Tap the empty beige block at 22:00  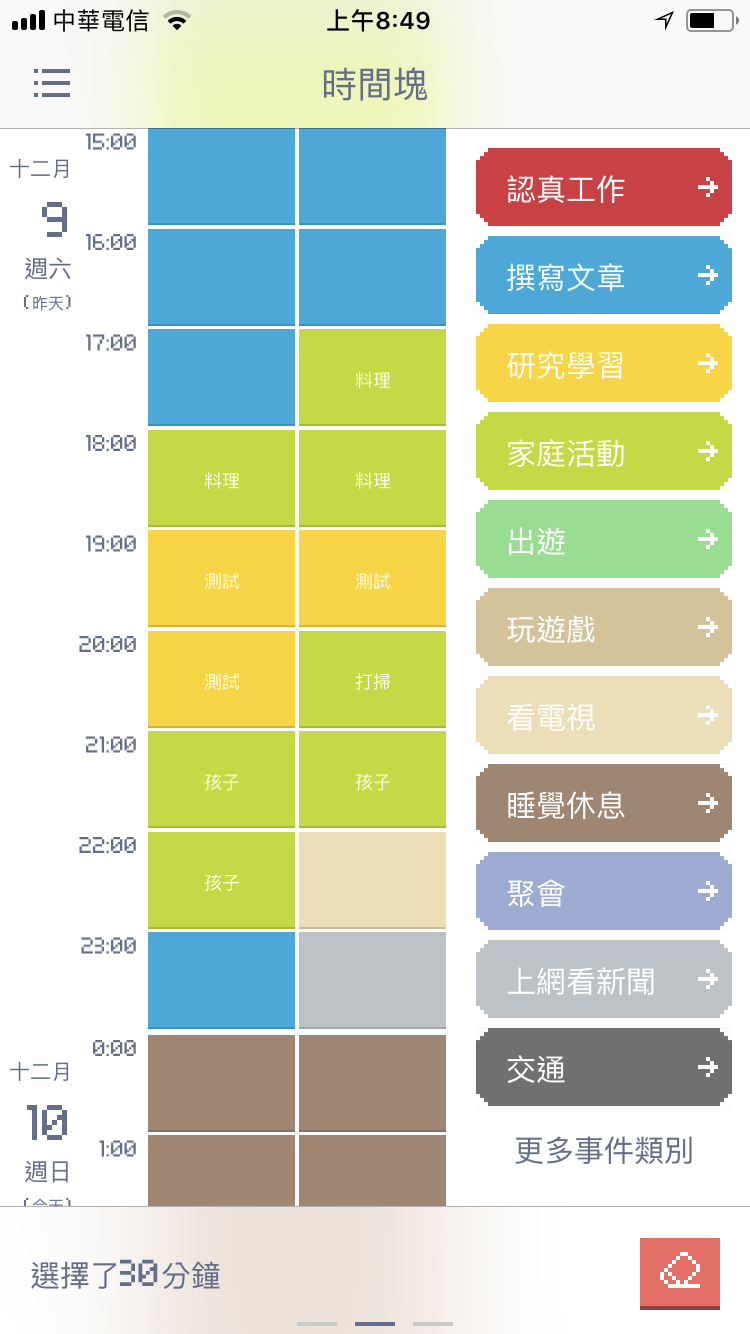372,880
